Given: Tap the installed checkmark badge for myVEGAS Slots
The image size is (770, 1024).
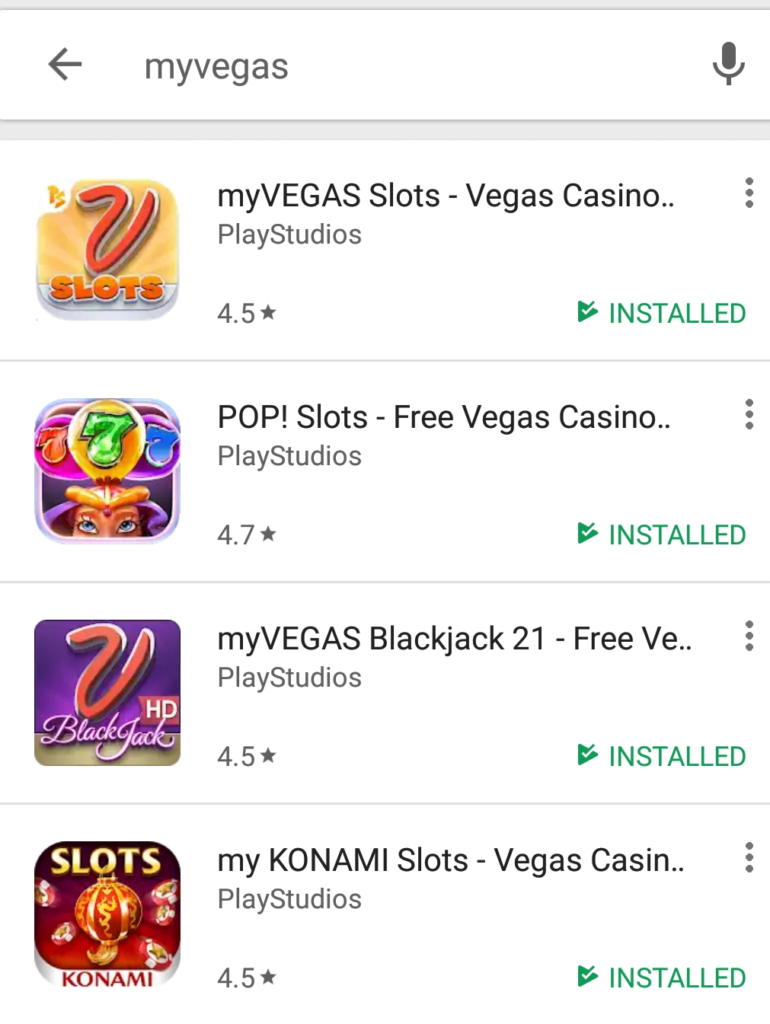Looking at the screenshot, I should [586, 313].
